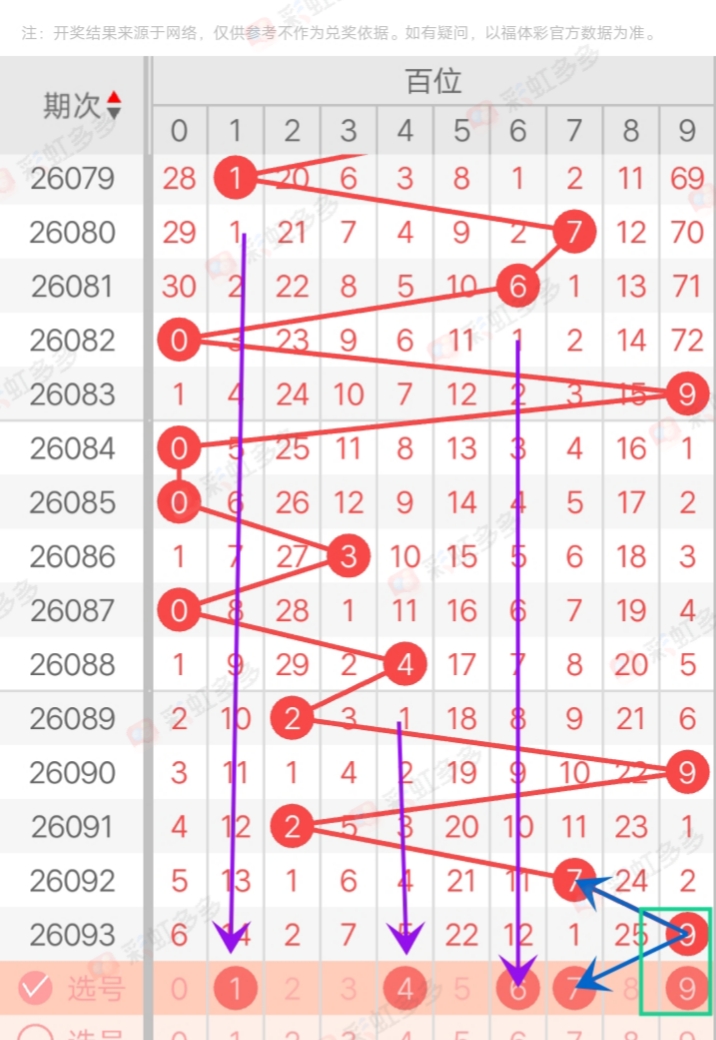The height and width of the screenshot is (1040, 716).
Task: Uncheck the checked 选号 row checkbox
Action: pyautogui.click(x=35, y=989)
